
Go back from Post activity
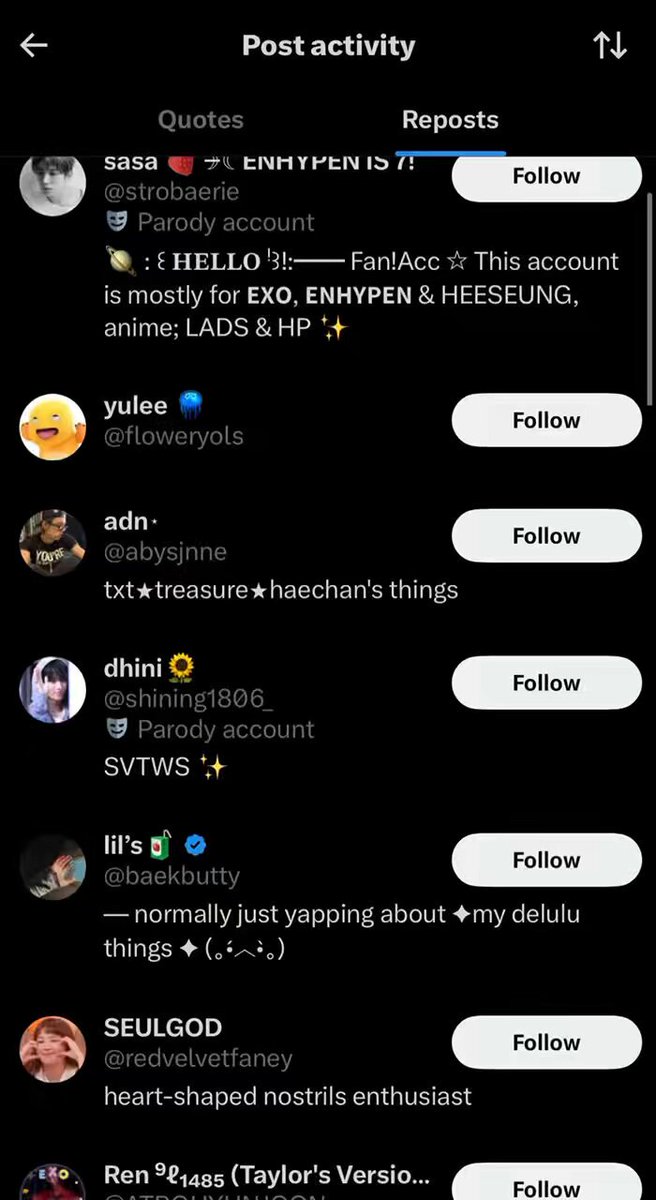[x=34, y=45]
